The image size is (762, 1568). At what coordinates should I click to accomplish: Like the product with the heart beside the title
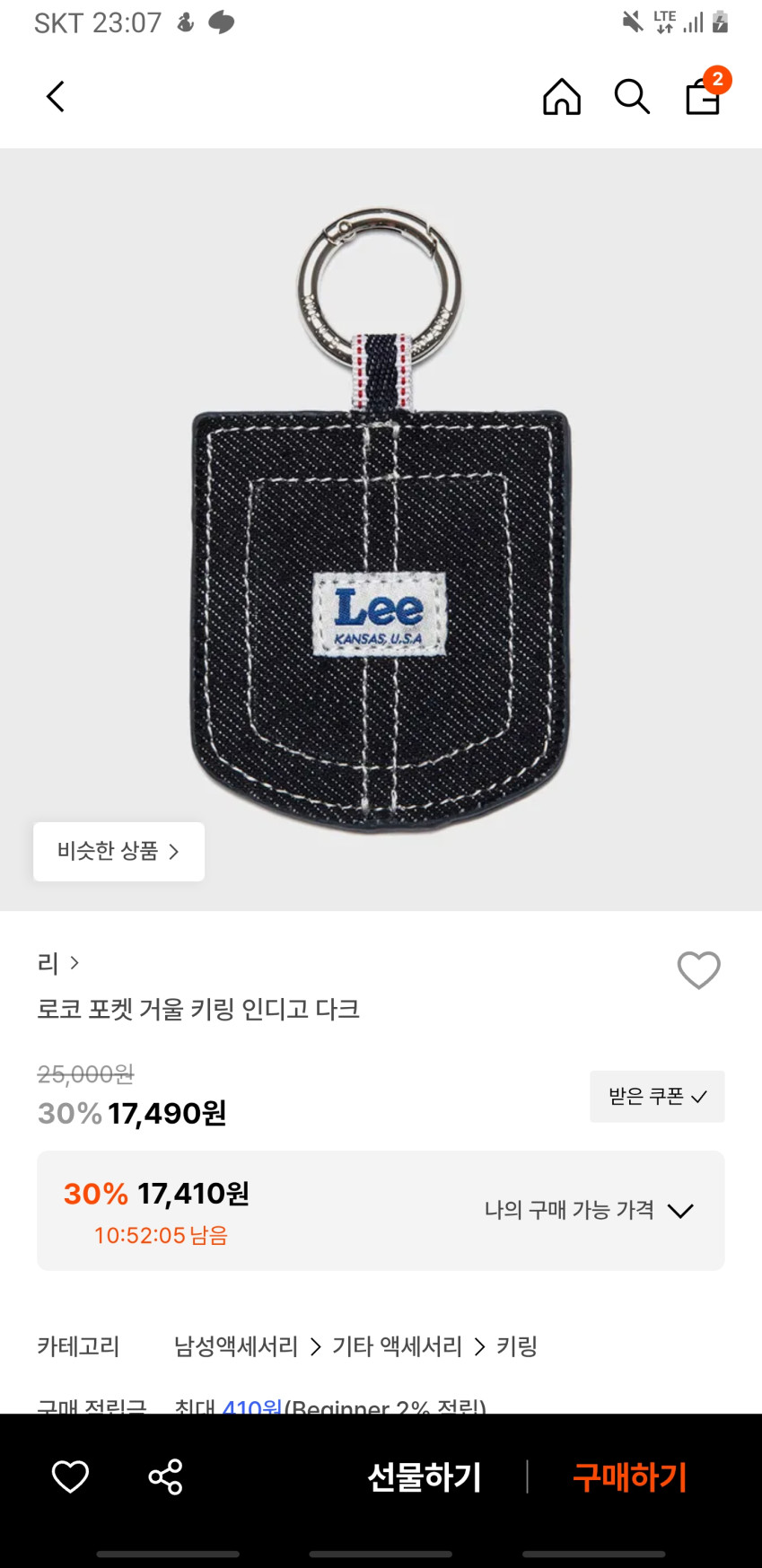(x=698, y=969)
